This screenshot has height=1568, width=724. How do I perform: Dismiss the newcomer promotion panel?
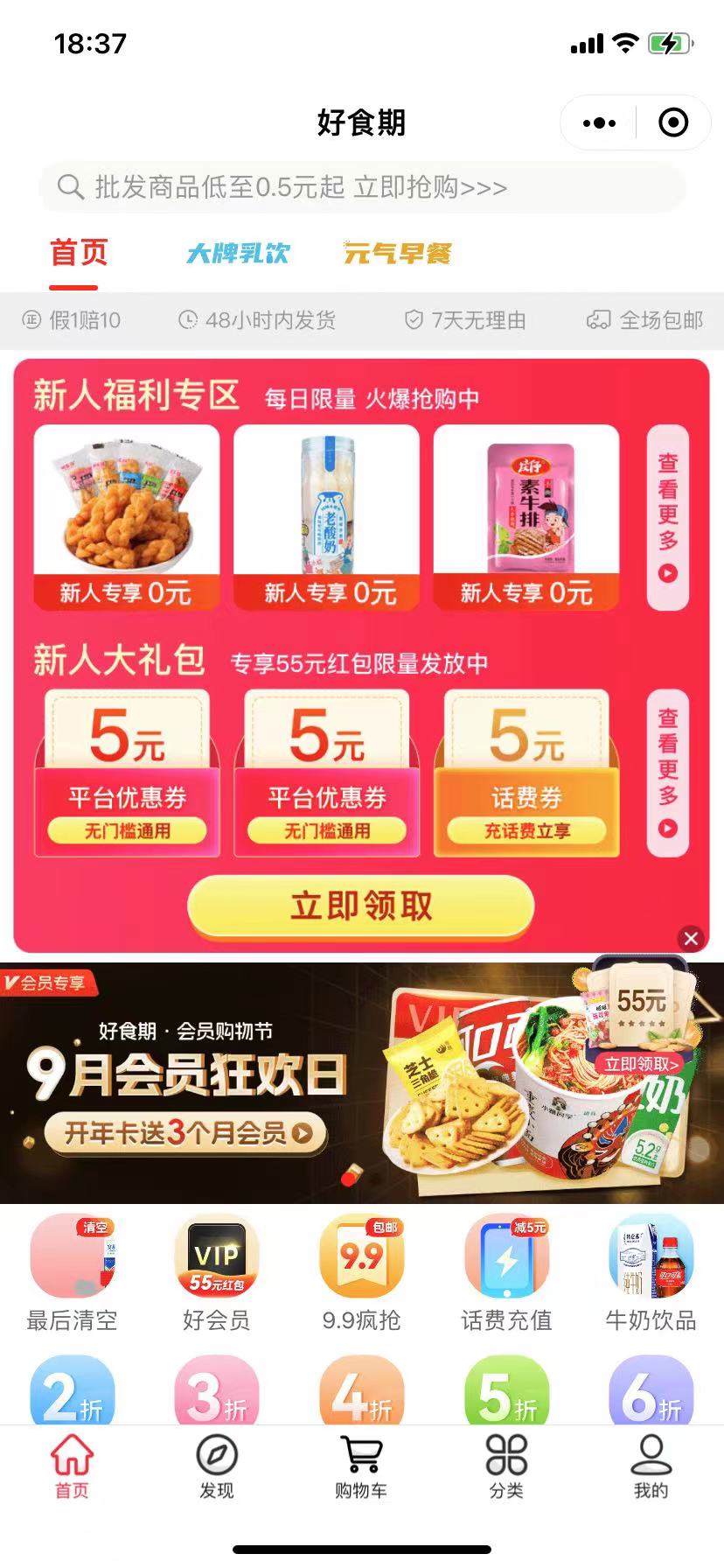click(x=691, y=939)
